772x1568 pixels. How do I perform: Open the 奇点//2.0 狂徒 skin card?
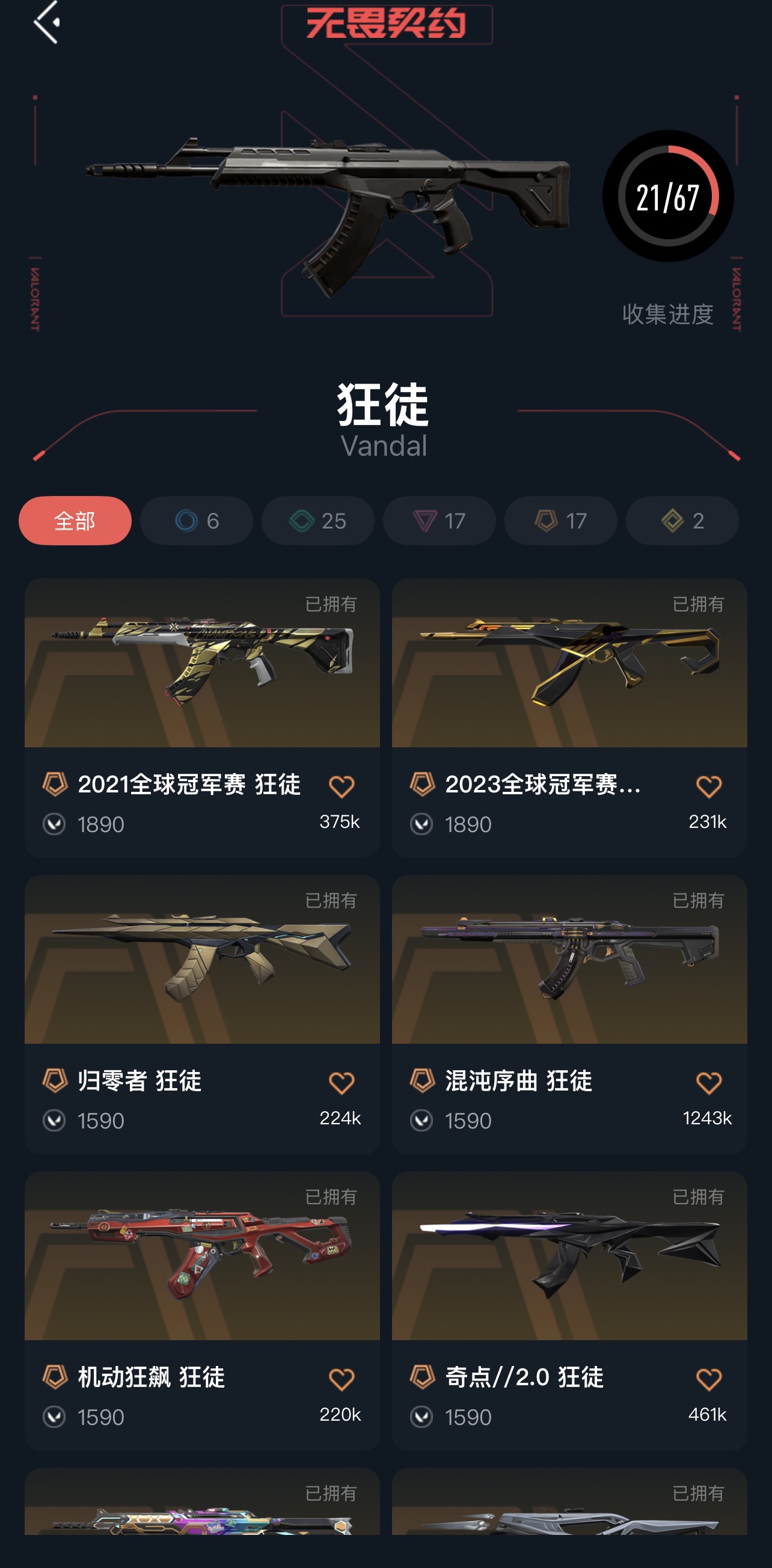coord(569,1257)
